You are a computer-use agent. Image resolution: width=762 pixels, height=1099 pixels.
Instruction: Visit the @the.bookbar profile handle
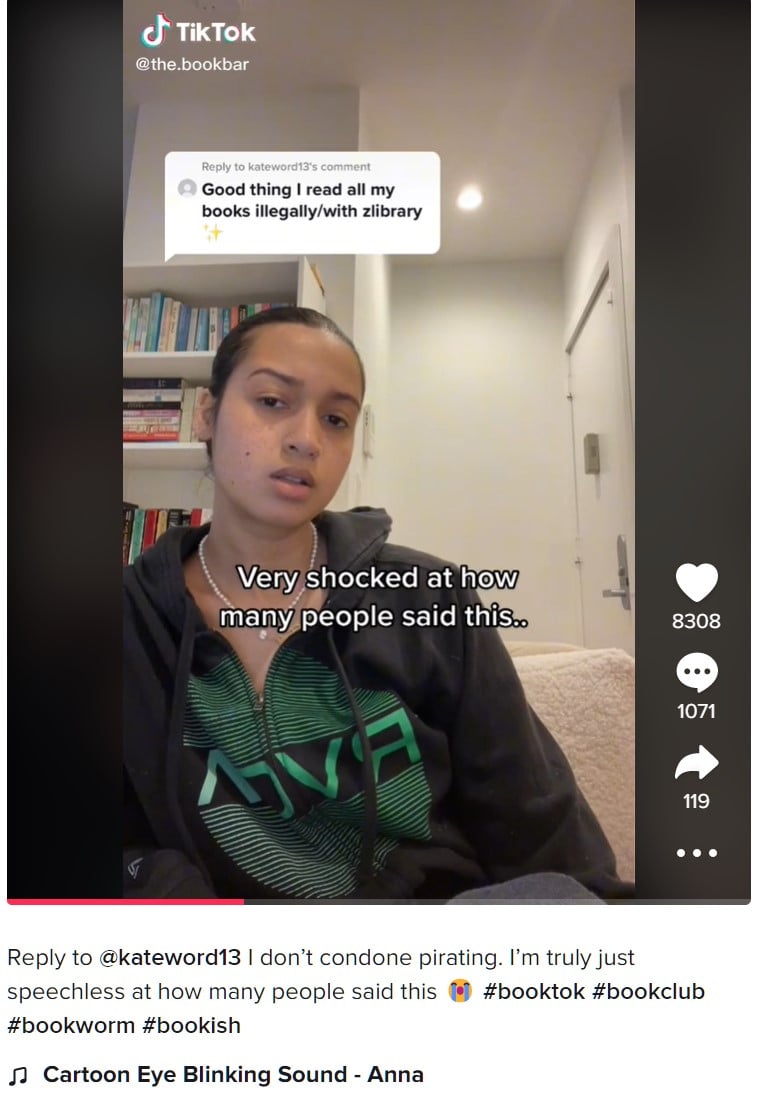(192, 64)
